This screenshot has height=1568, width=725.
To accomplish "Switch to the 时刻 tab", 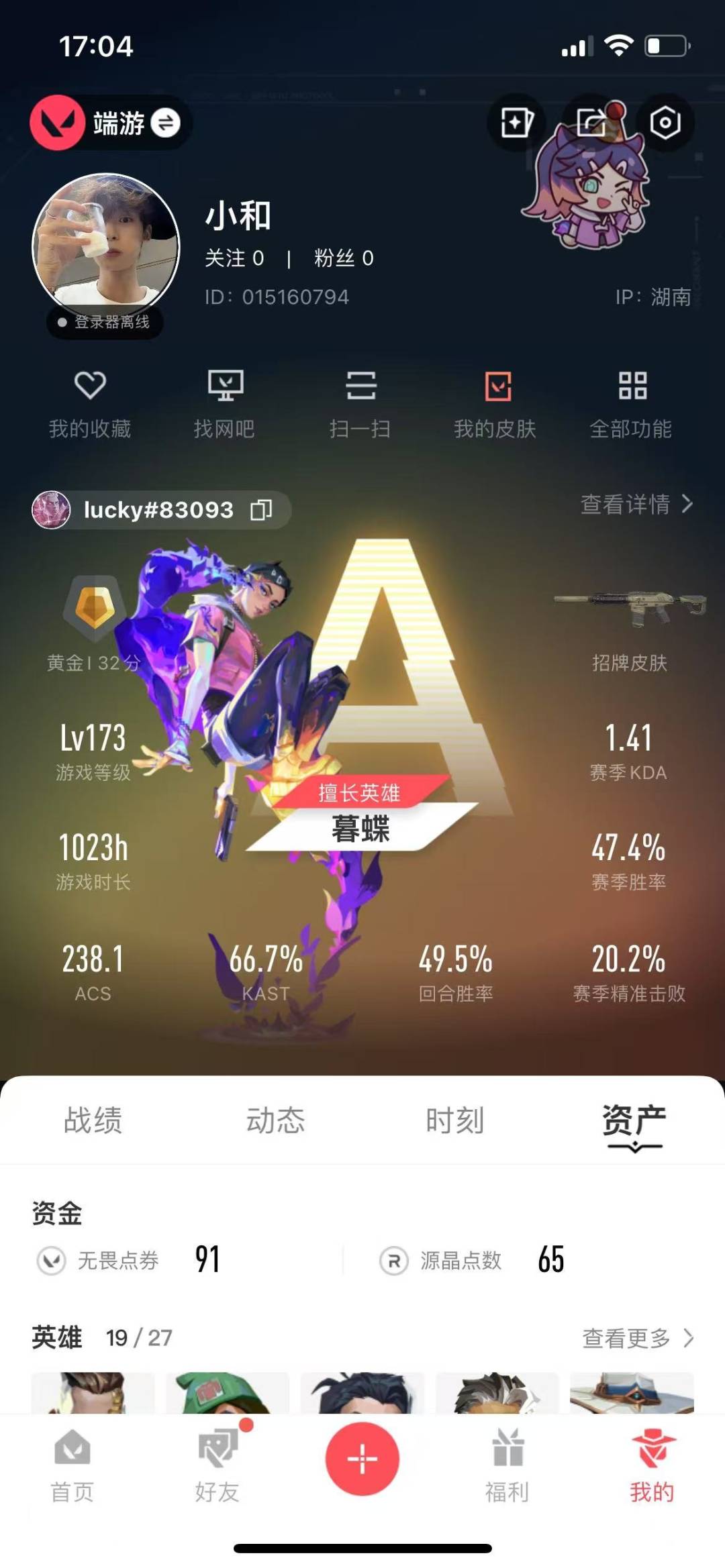I will [x=455, y=1120].
